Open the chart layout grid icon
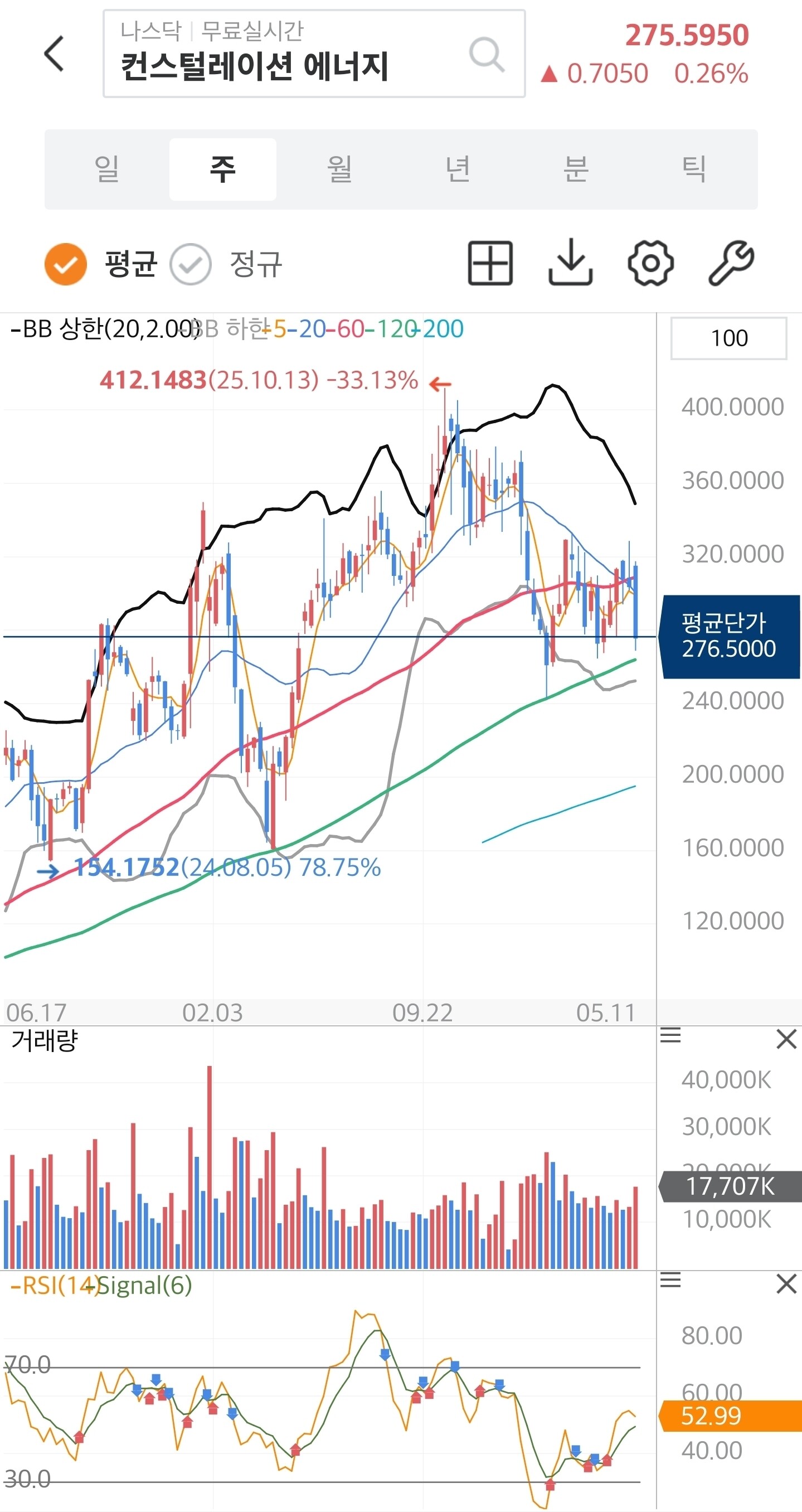Viewport: 802px width, 1512px height. [490, 263]
